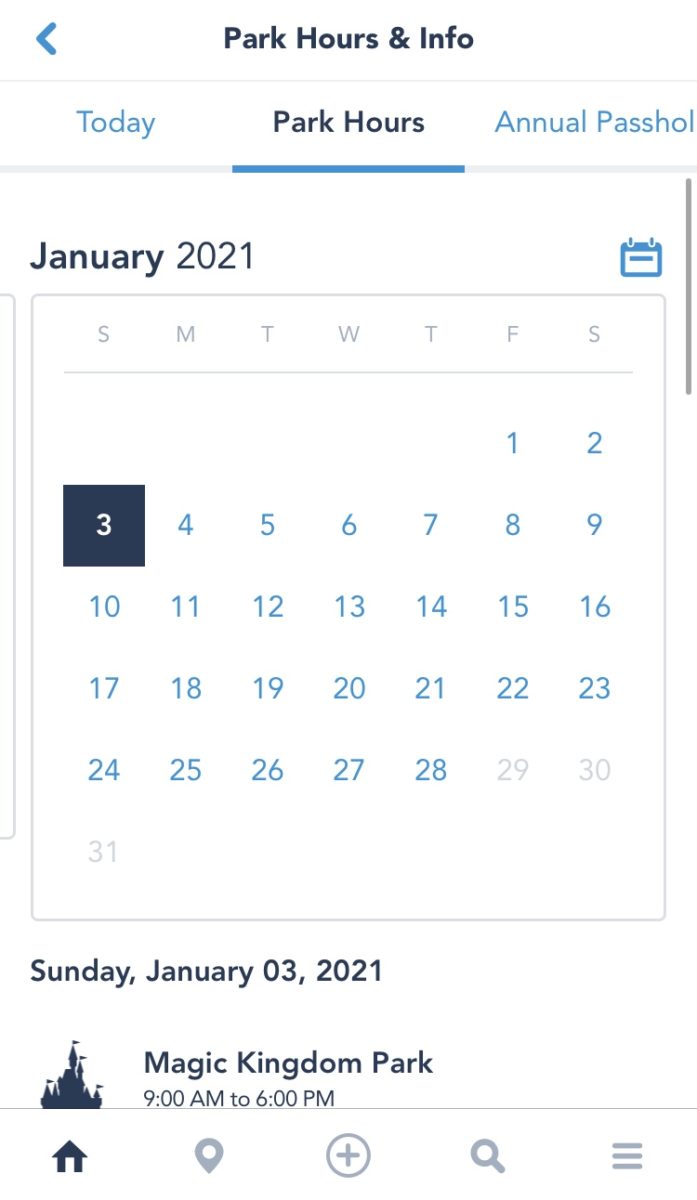Open Magic Kingdom Park hours entry
The image size is (697, 1200).
(288, 1075)
